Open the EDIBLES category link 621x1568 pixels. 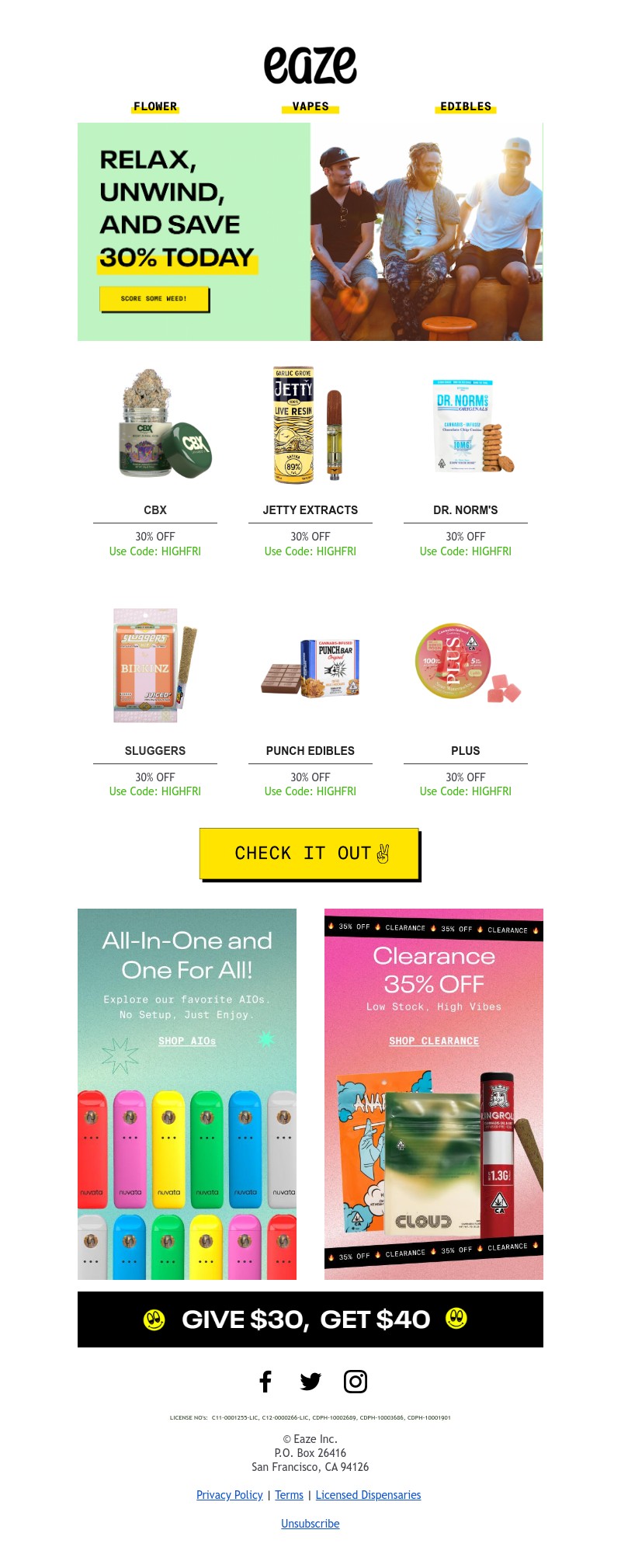click(466, 106)
